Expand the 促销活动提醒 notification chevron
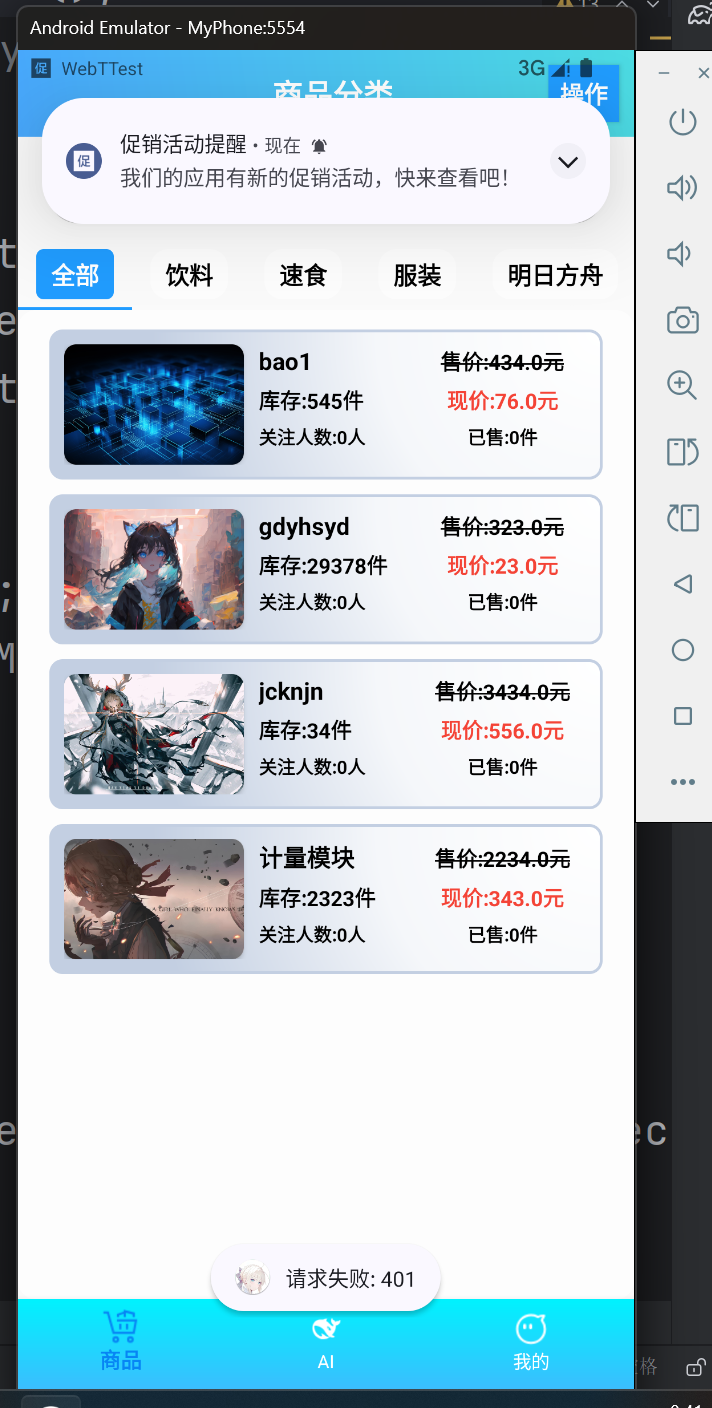Viewport: 712px width, 1408px height. [x=568, y=161]
